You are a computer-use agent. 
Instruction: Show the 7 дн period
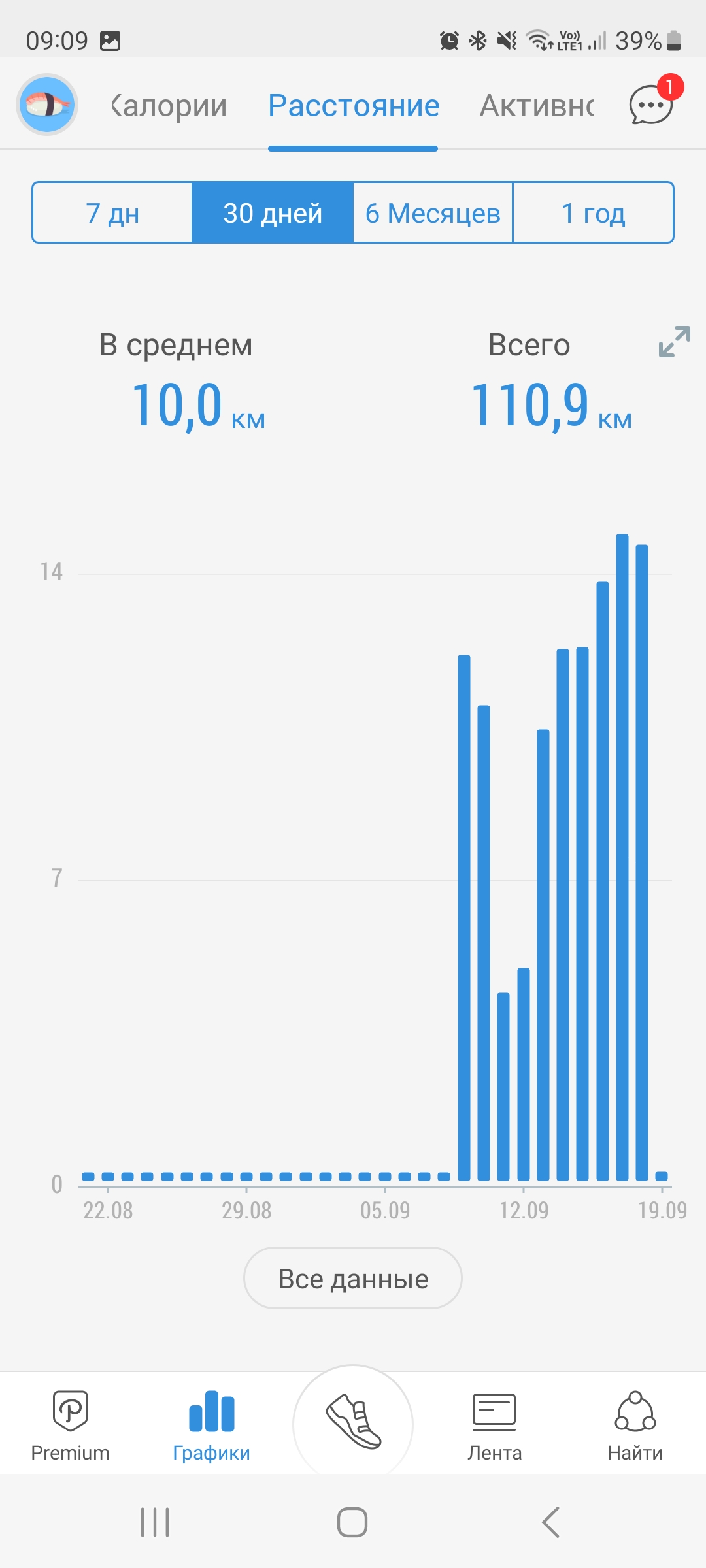112,213
